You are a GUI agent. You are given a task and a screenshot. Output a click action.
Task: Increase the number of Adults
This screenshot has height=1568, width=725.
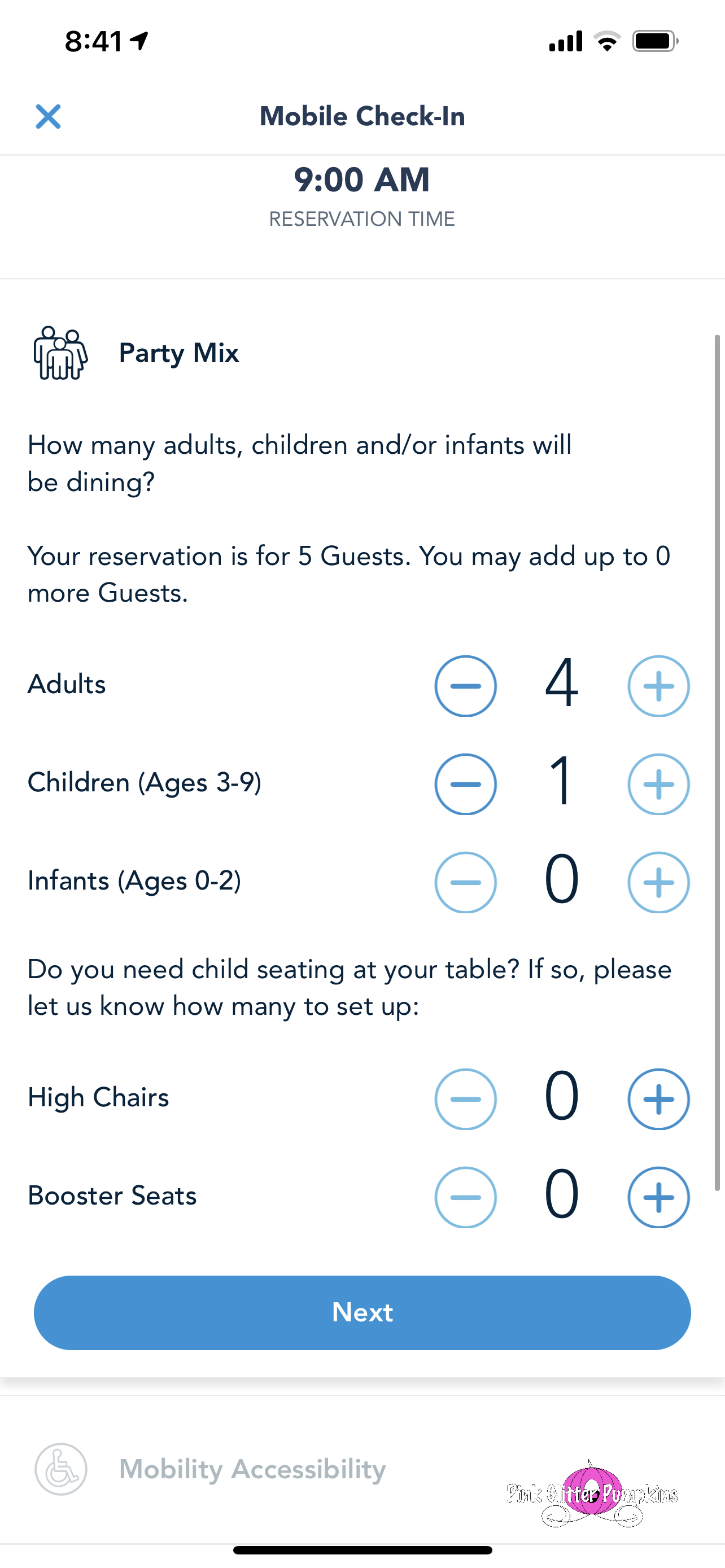(x=658, y=686)
